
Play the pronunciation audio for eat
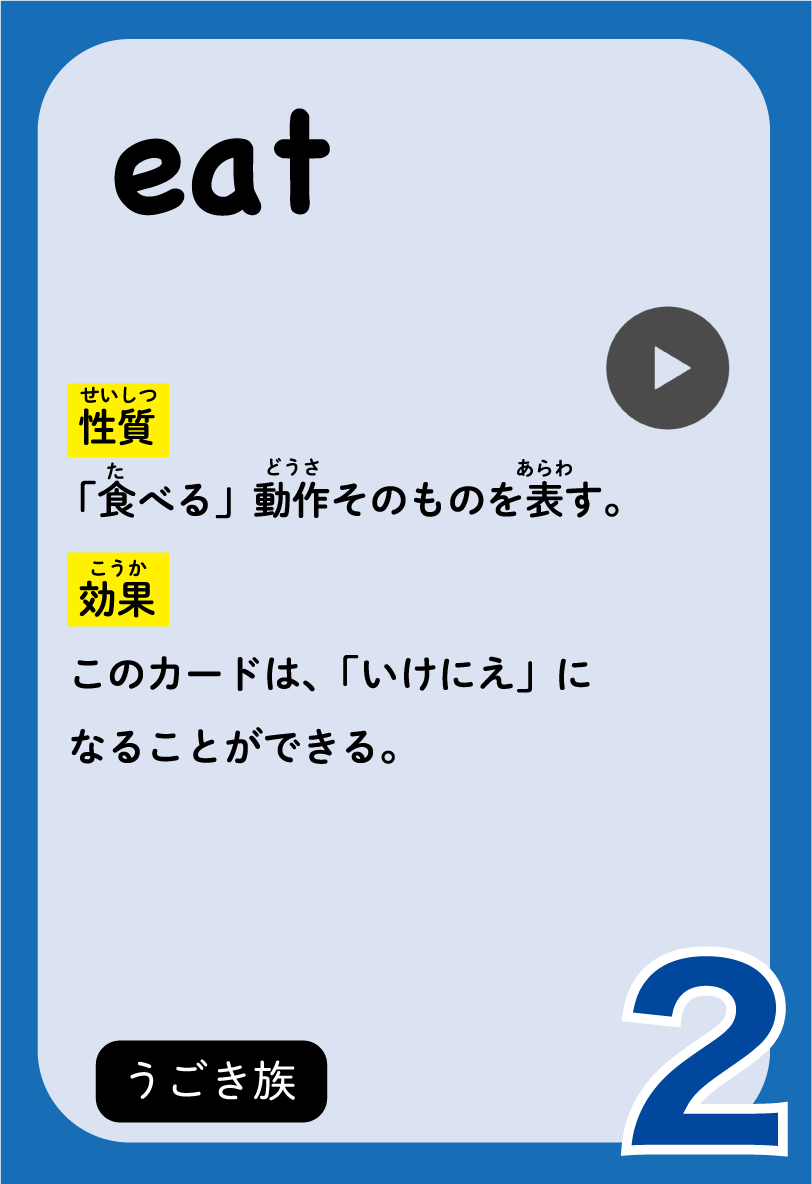pyautogui.click(x=667, y=368)
